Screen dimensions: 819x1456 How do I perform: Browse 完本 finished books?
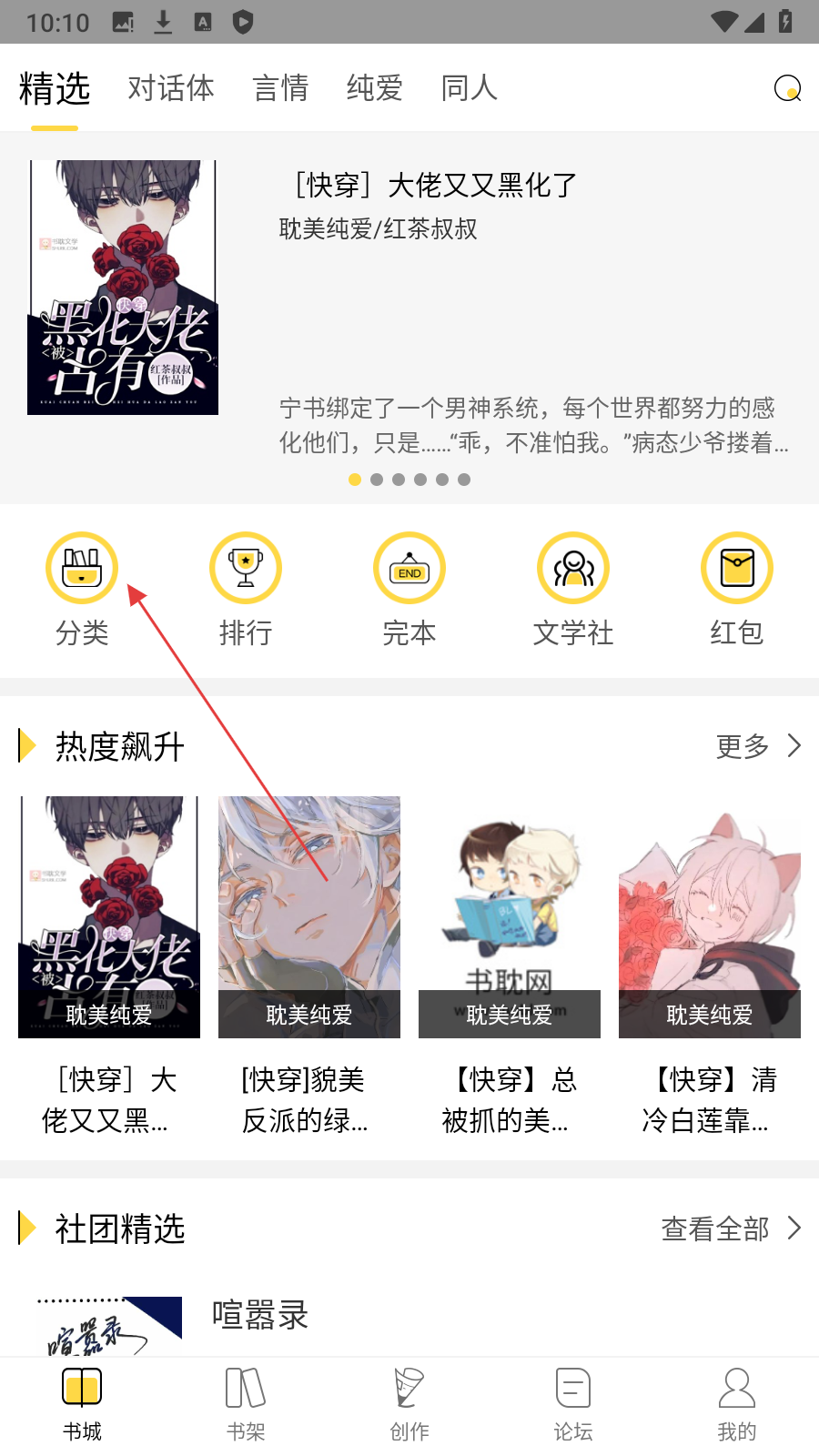(409, 588)
